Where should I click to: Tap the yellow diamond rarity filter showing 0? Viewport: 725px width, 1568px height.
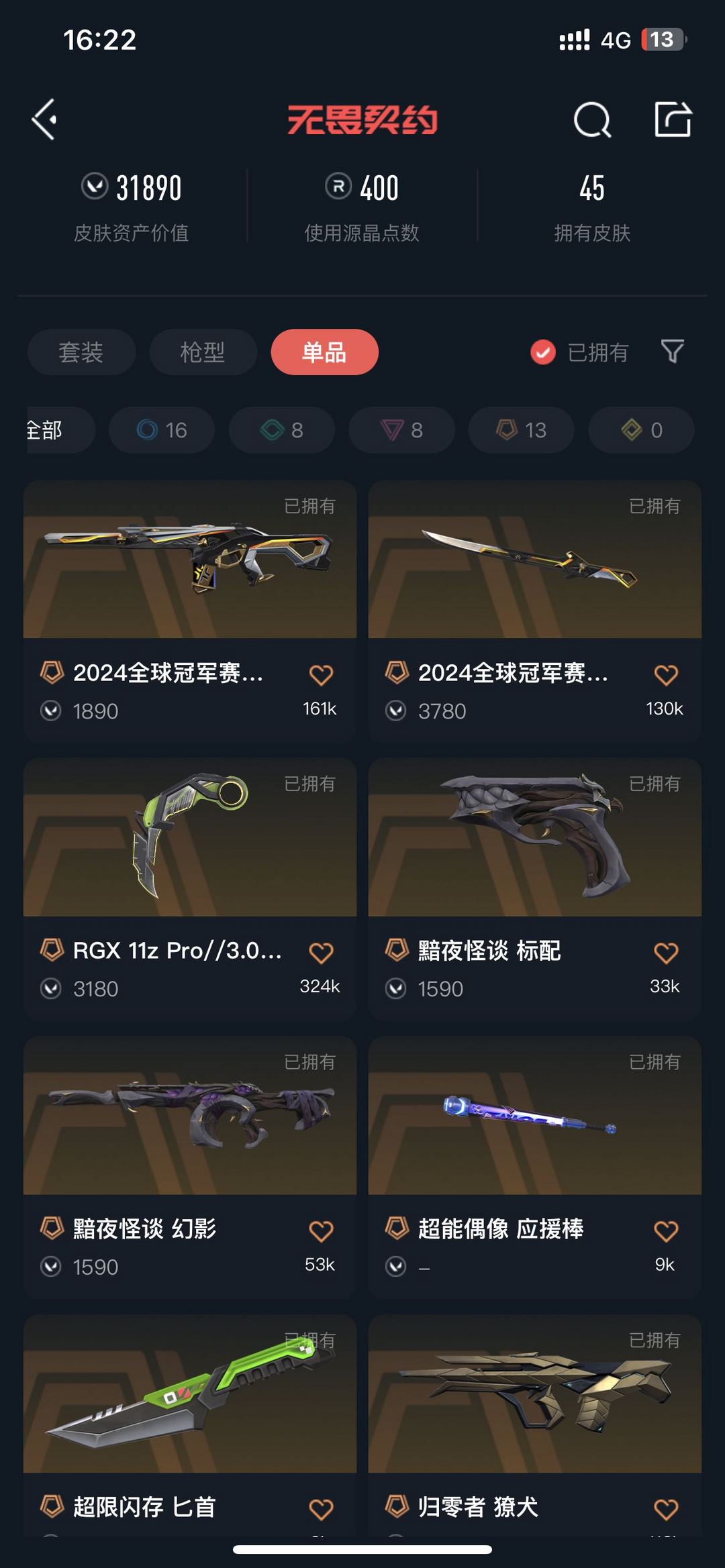coord(640,430)
